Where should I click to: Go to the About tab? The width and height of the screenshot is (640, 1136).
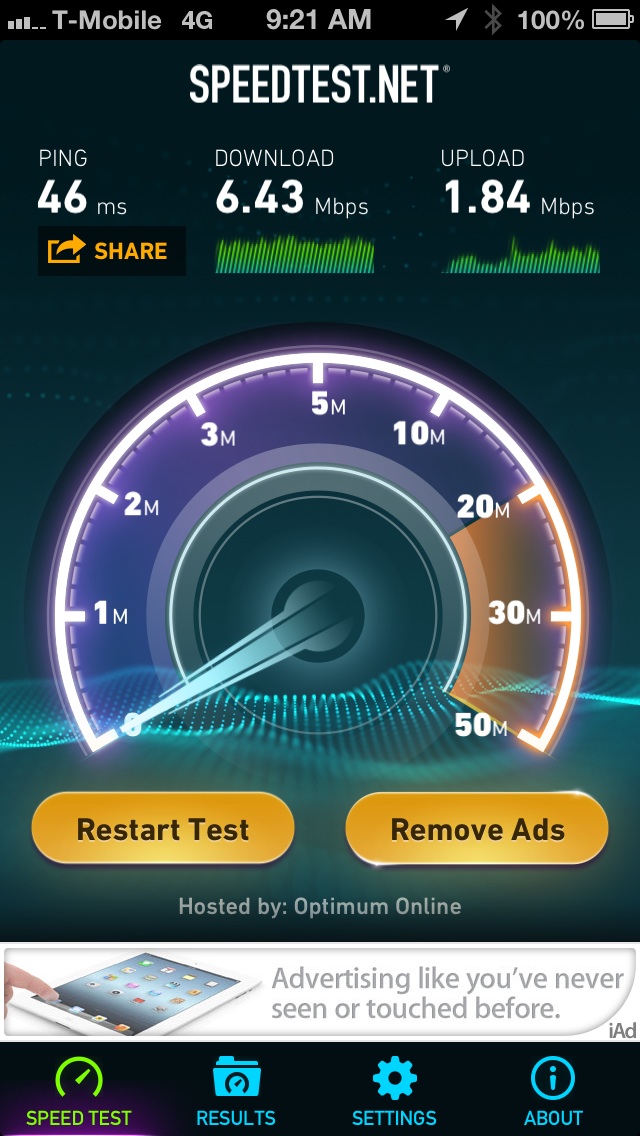[553, 1091]
